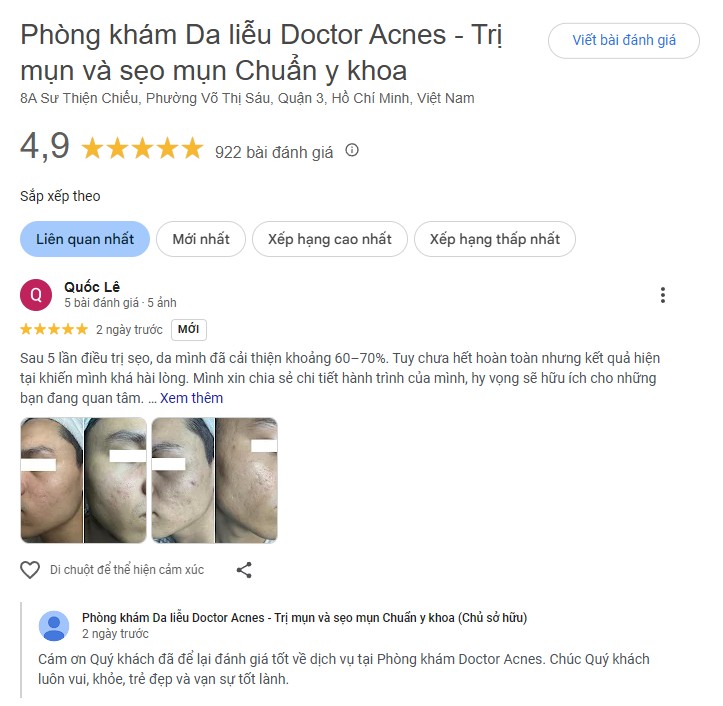Select the Liên quan nhất sort chip
The height and width of the screenshot is (706, 723).
point(85,239)
